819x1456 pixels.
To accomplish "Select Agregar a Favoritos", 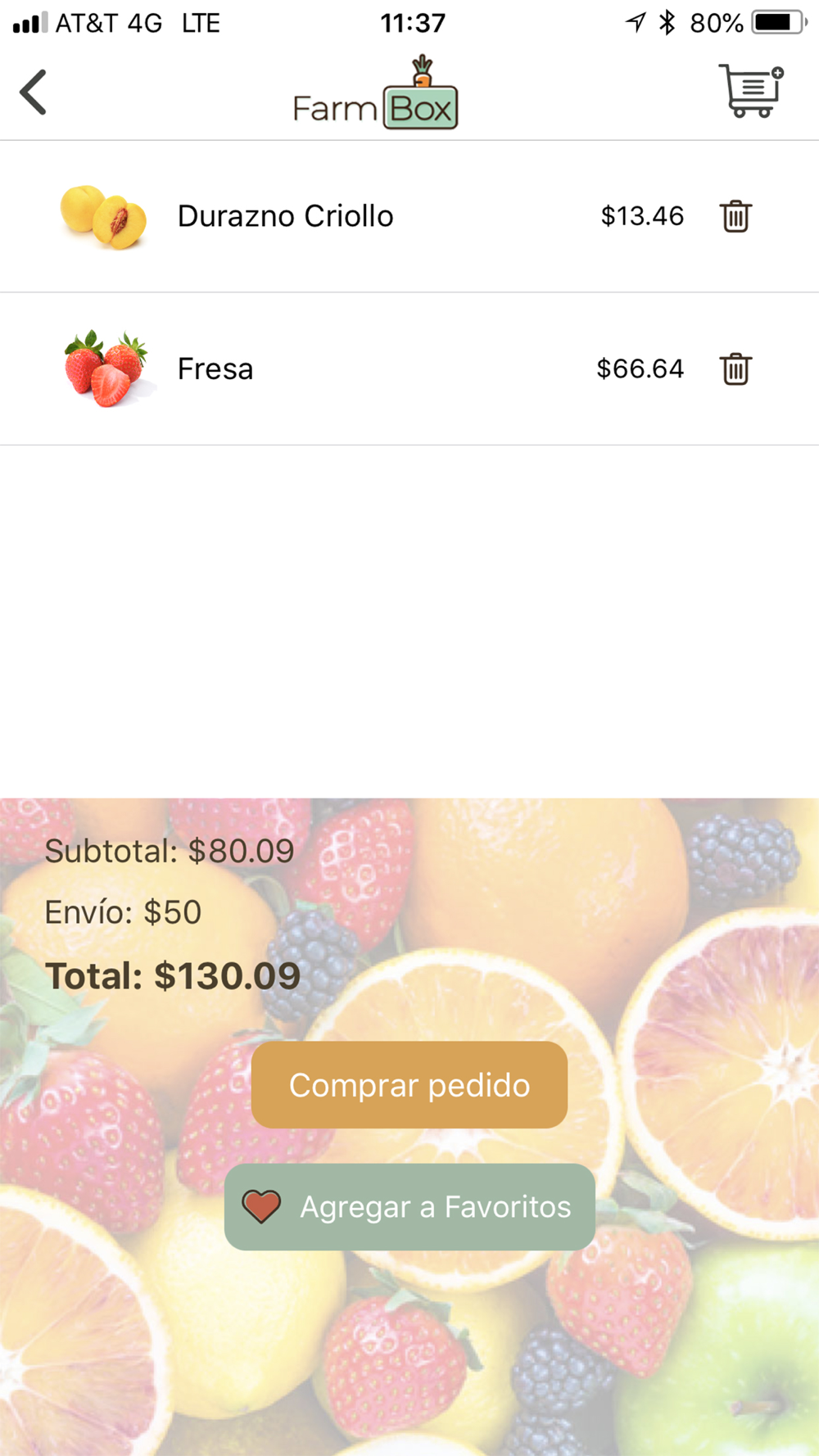I will [409, 1206].
